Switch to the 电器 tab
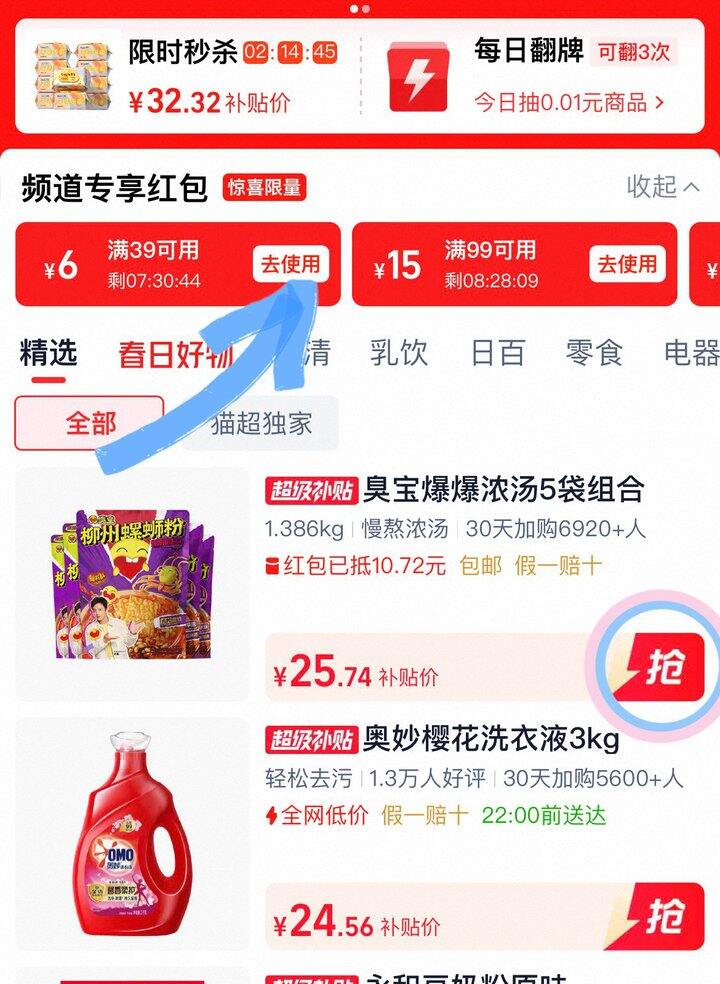720x984 pixels. click(690, 352)
